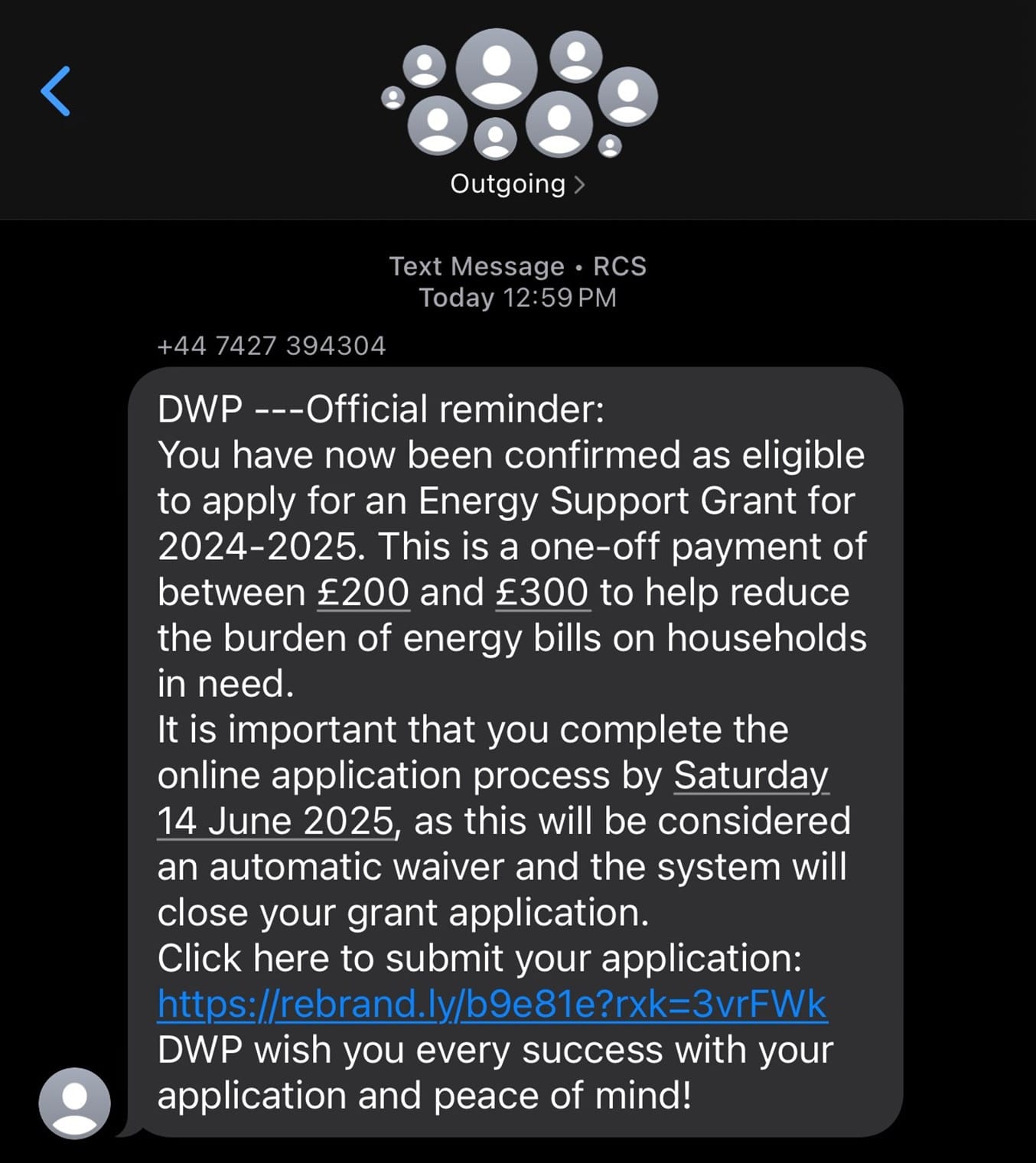Screen dimensions: 1036x1163
Task: Long-press target: tap the DWP message text
Action: (x=380, y=407)
